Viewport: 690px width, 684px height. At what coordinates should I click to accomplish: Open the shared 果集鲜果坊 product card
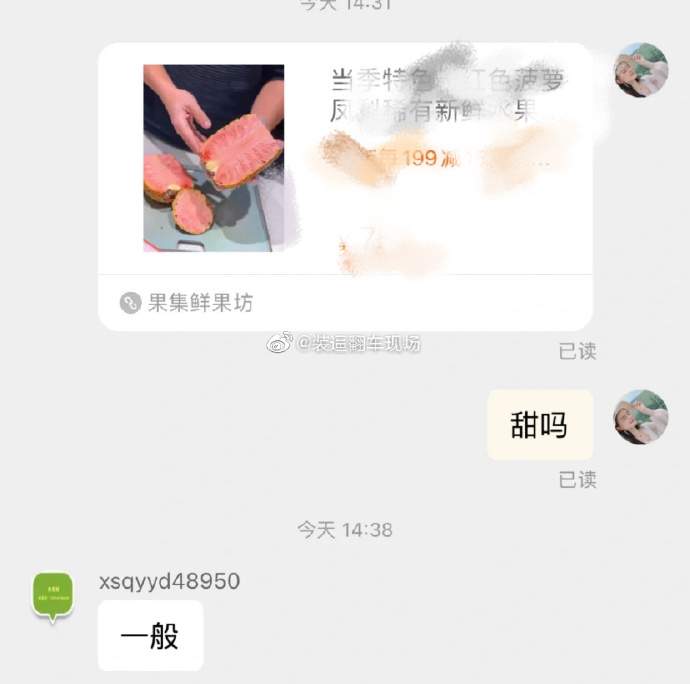pyautogui.click(x=344, y=185)
